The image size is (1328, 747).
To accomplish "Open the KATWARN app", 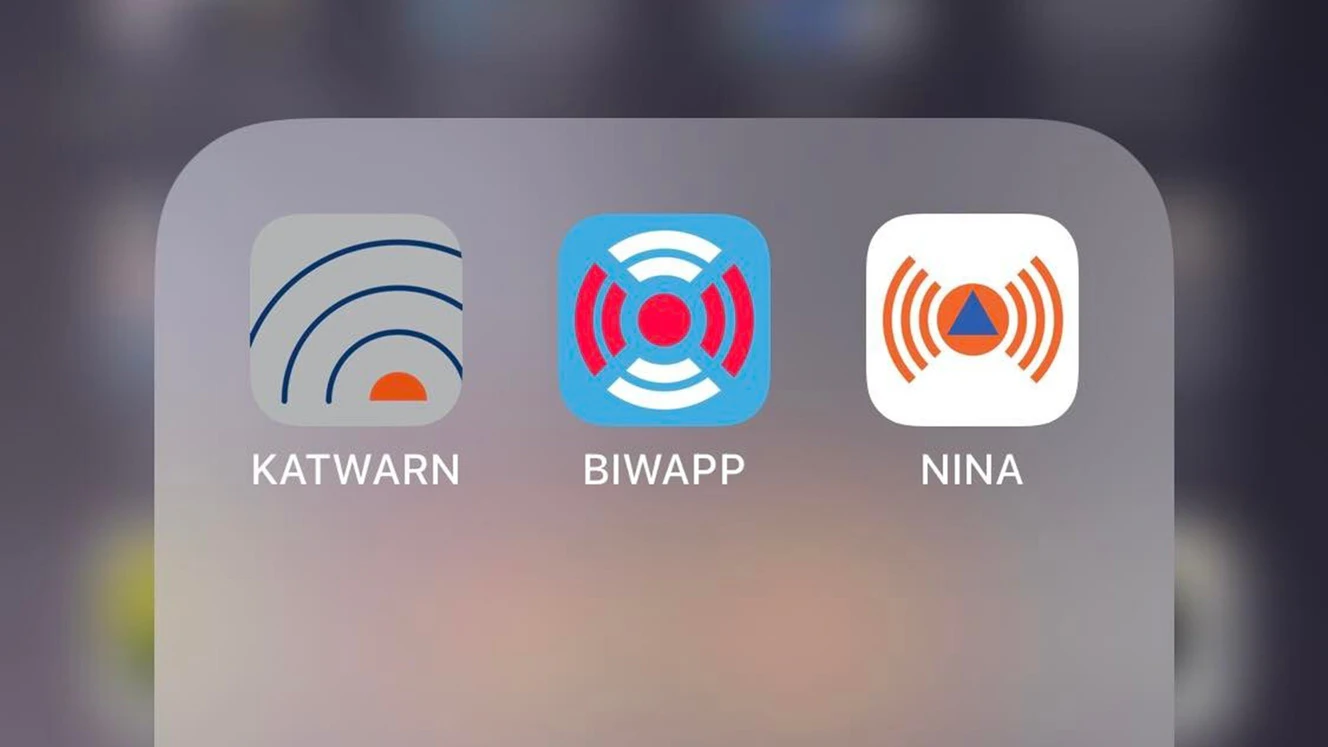I will (356, 320).
